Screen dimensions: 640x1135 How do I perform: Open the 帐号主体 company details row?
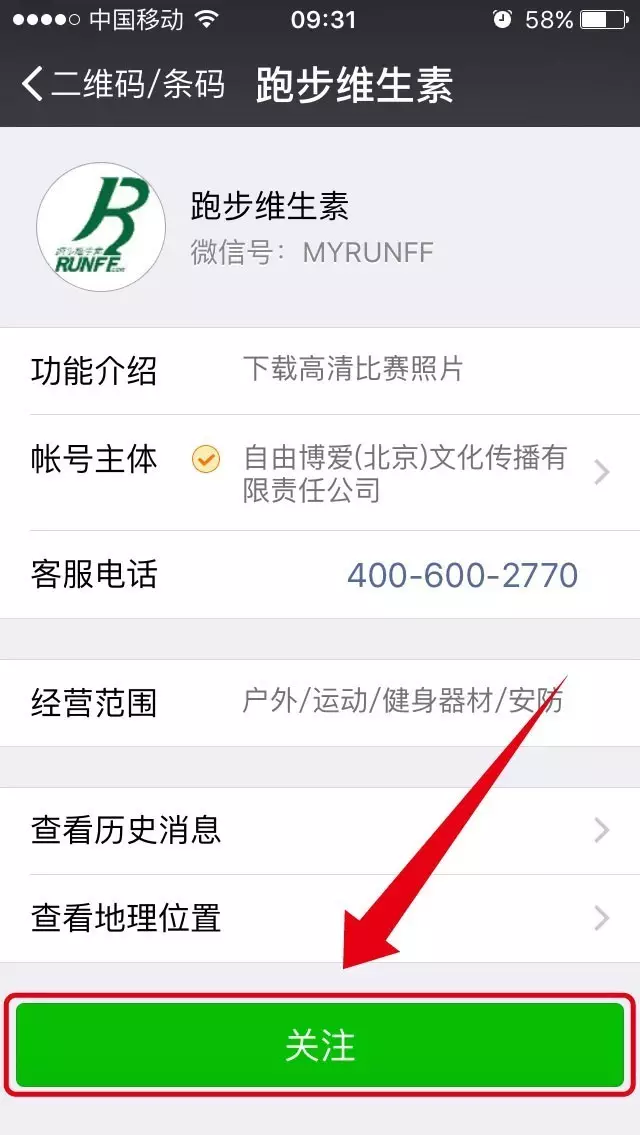pyautogui.click(x=320, y=473)
